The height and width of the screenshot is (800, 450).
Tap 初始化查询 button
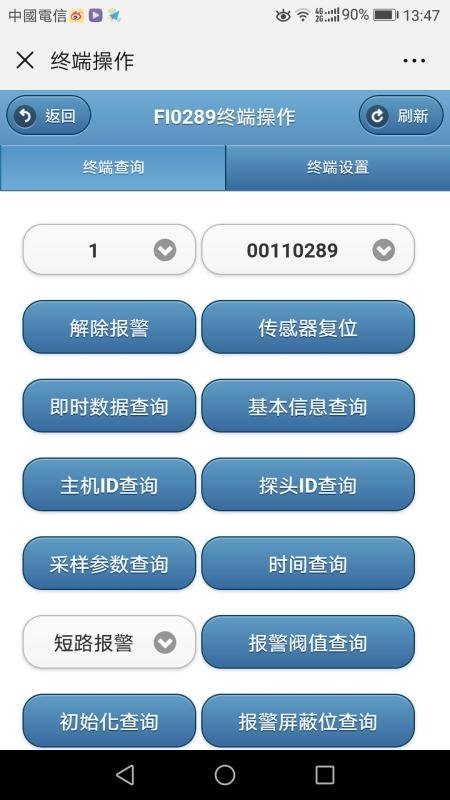point(109,721)
